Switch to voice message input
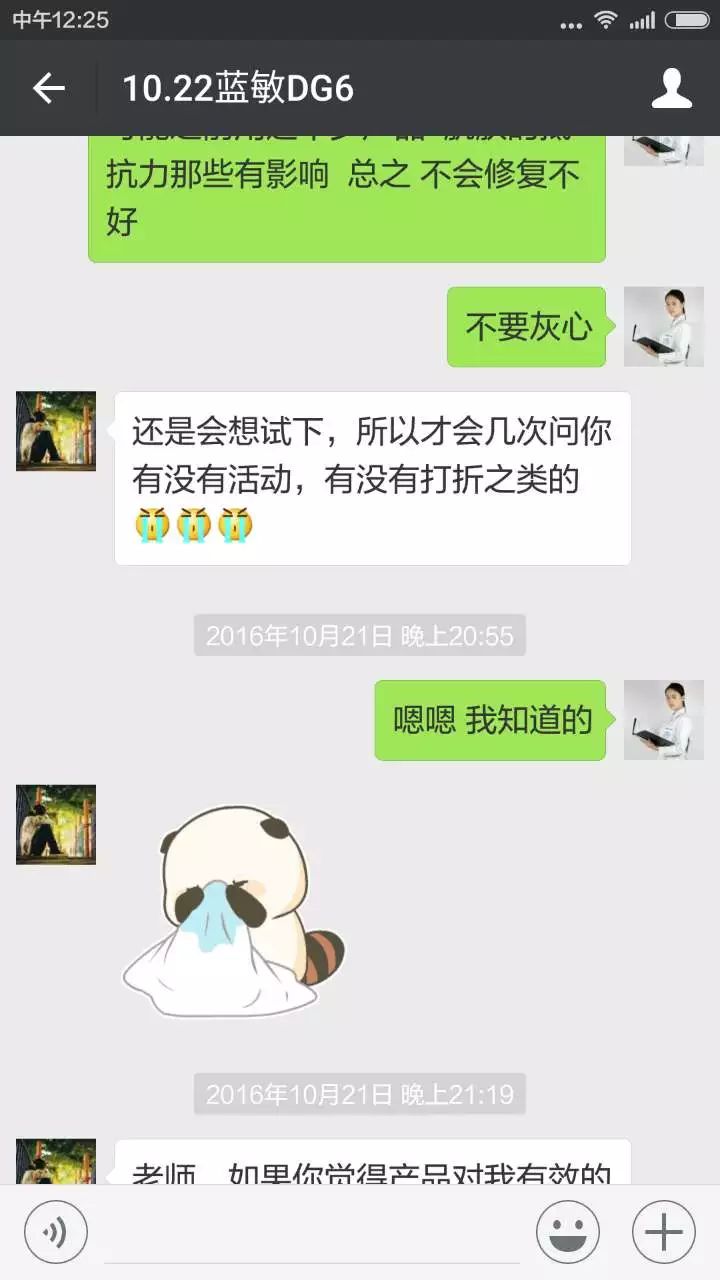 (56, 1232)
